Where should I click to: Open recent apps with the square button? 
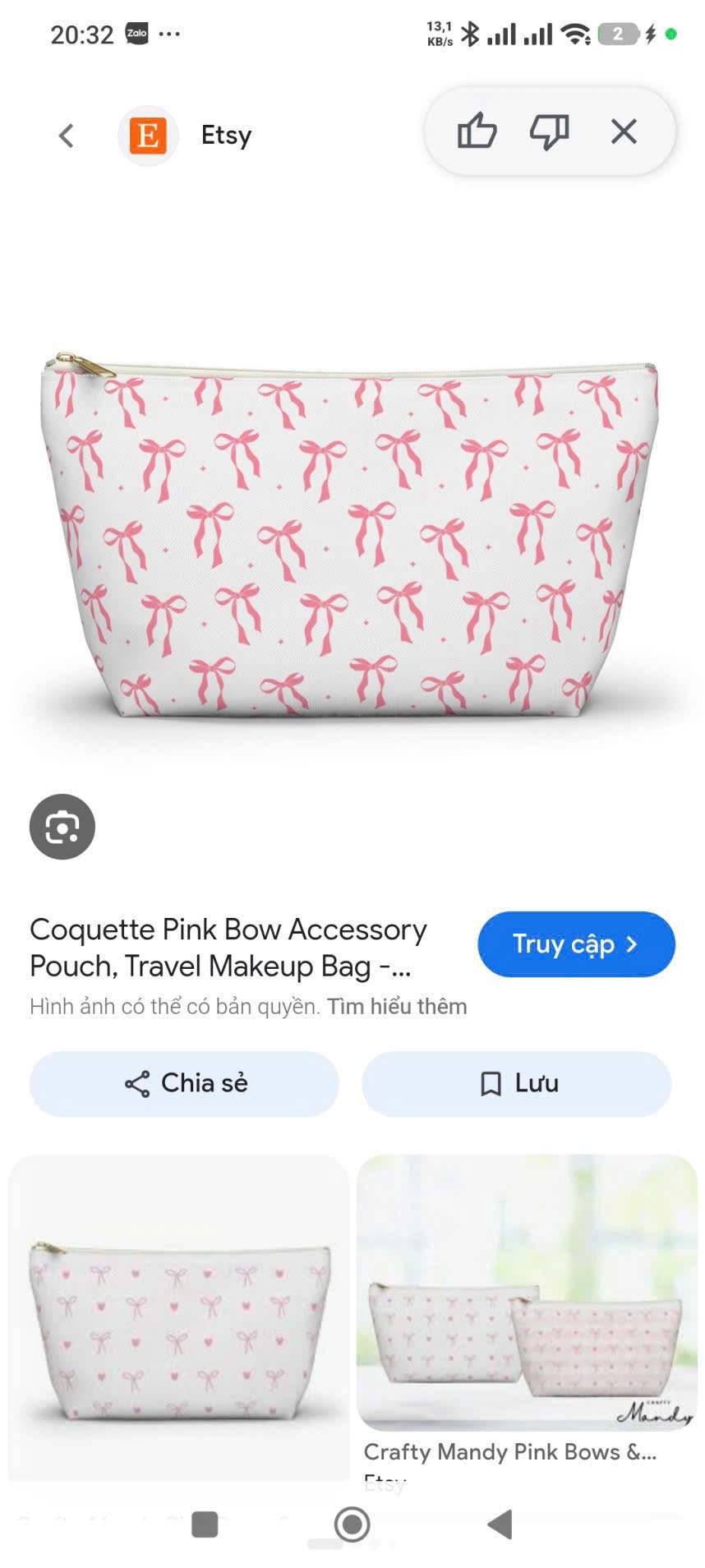click(205, 1524)
